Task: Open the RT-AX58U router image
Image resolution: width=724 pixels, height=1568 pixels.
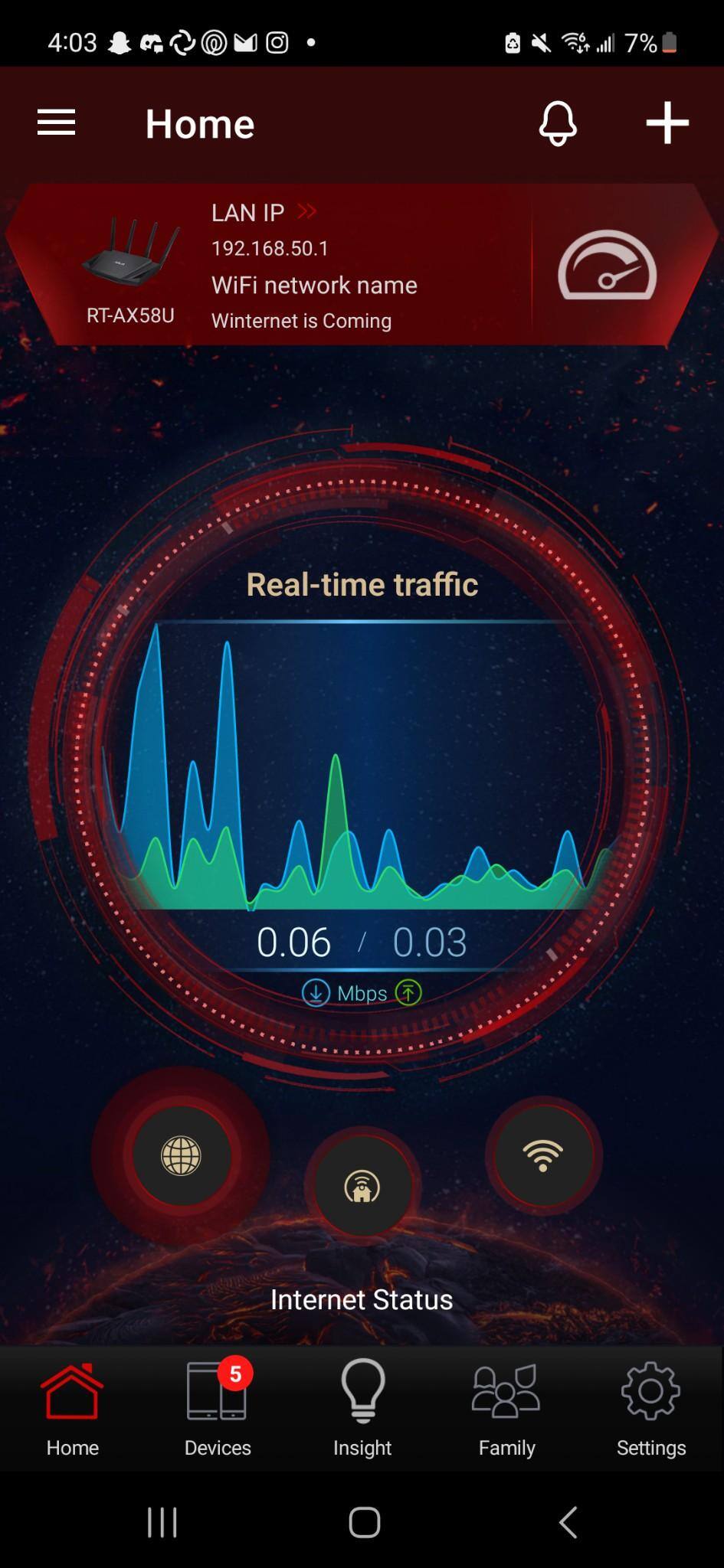Action: click(x=131, y=253)
